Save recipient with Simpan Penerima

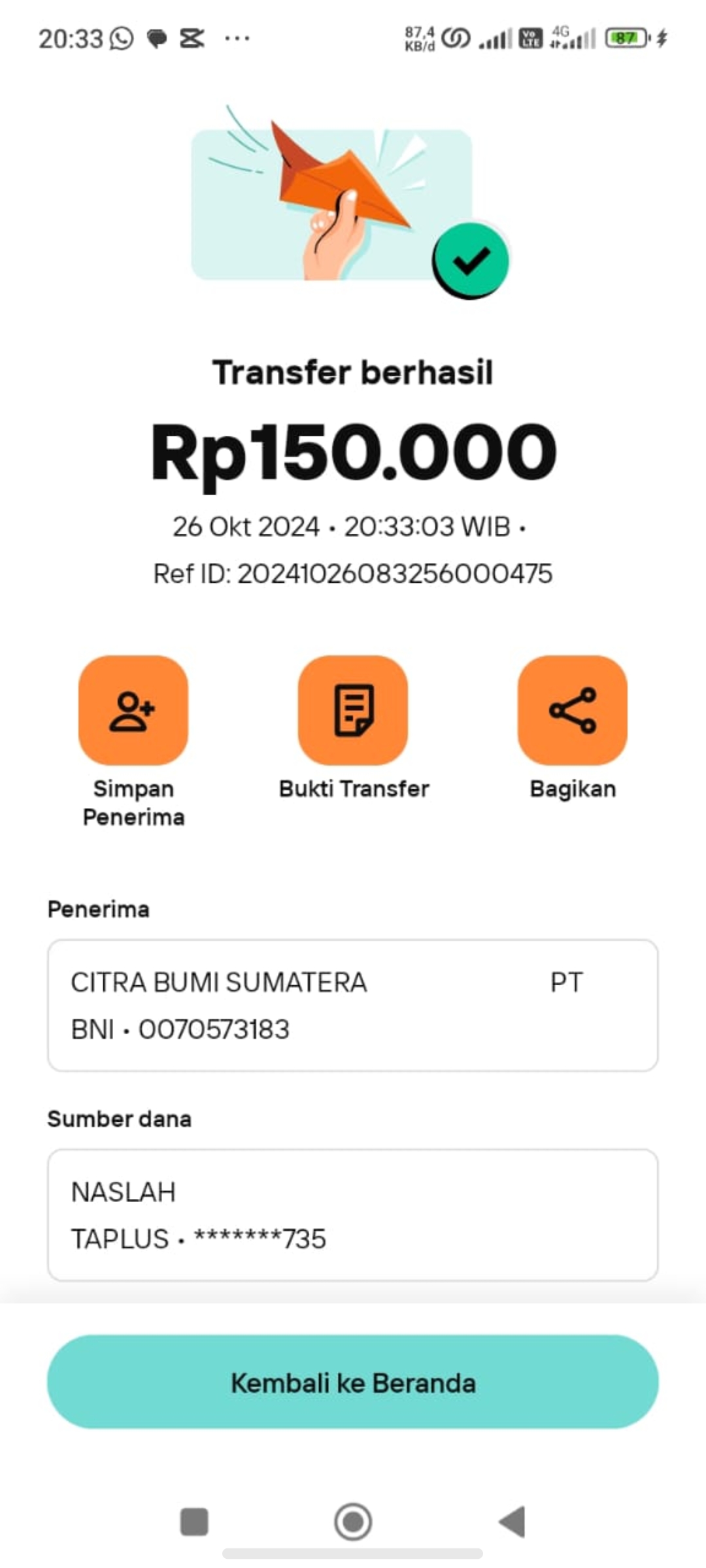click(x=133, y=710)
